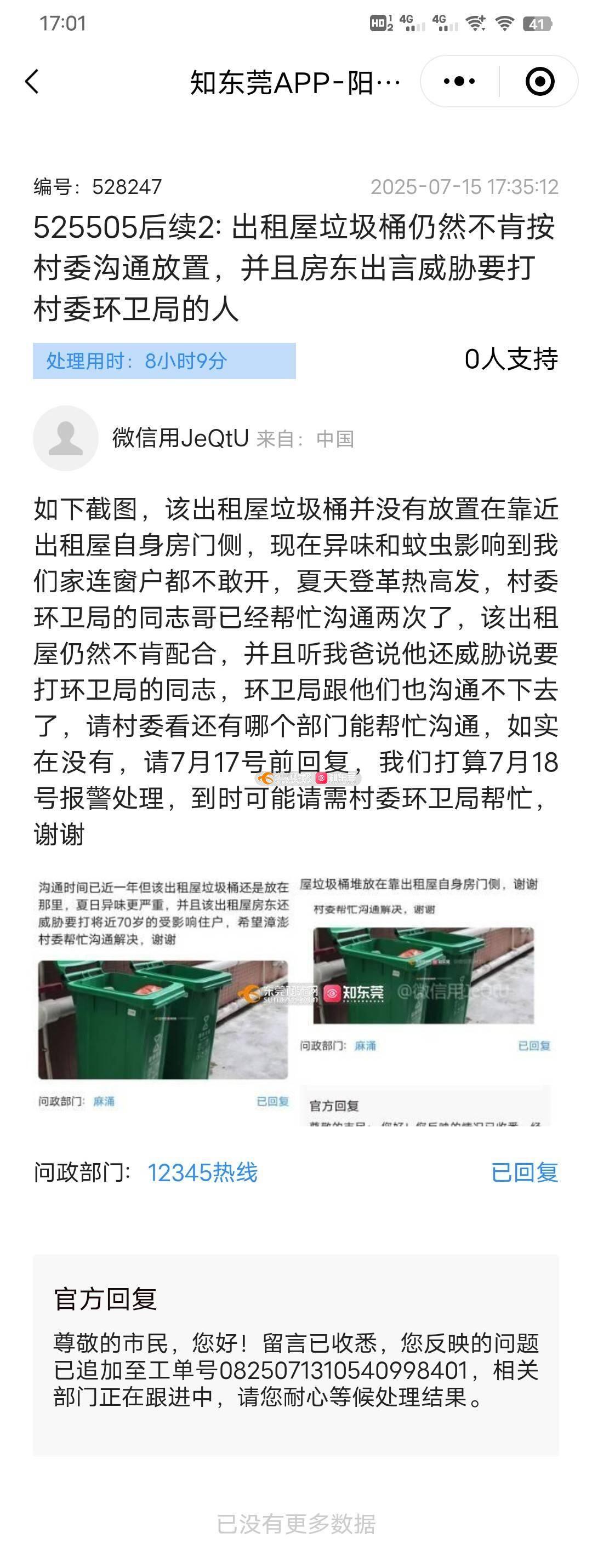The height and width of the screenshot is (1568, 592).
Task: Open the mini program more-options menu
Action: (460, 82)
